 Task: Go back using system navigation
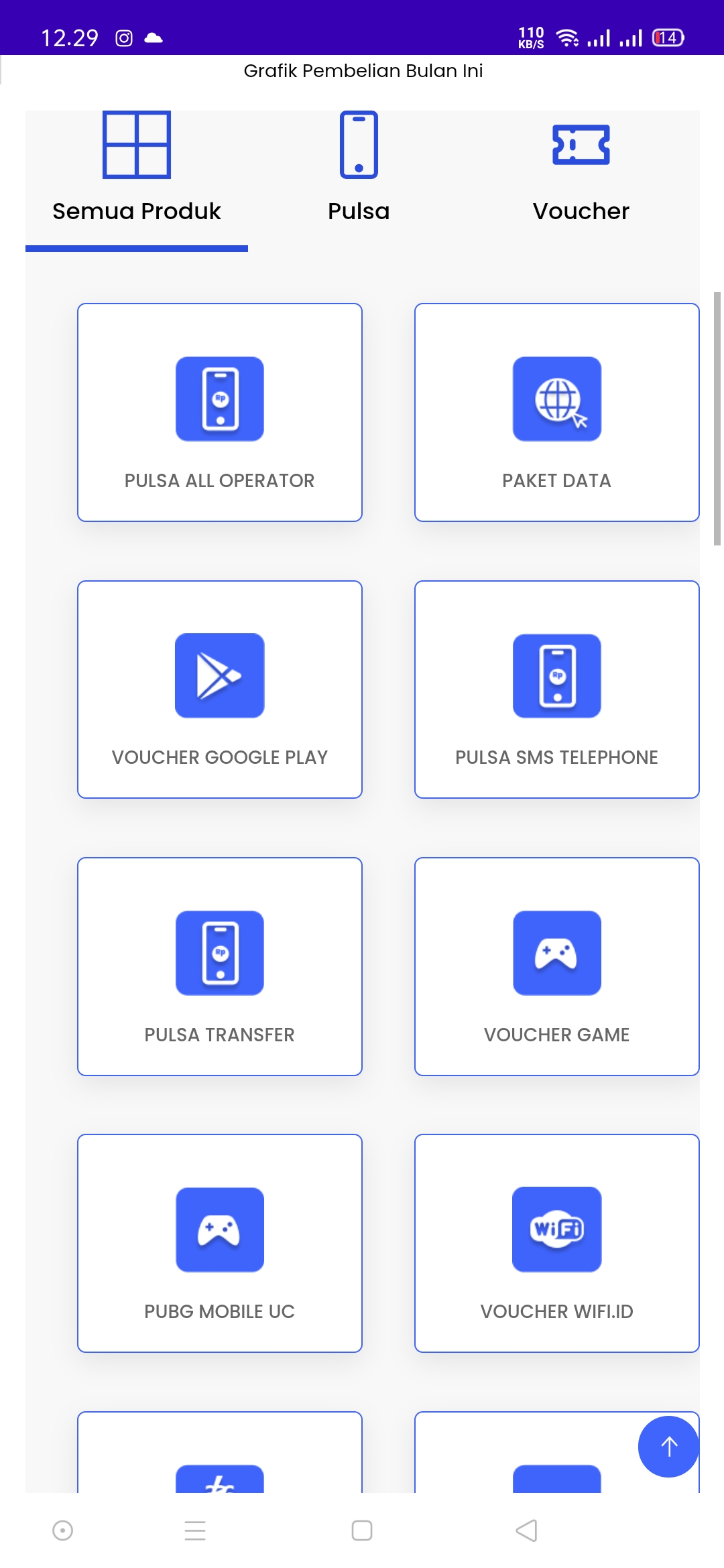point(527,1530)
